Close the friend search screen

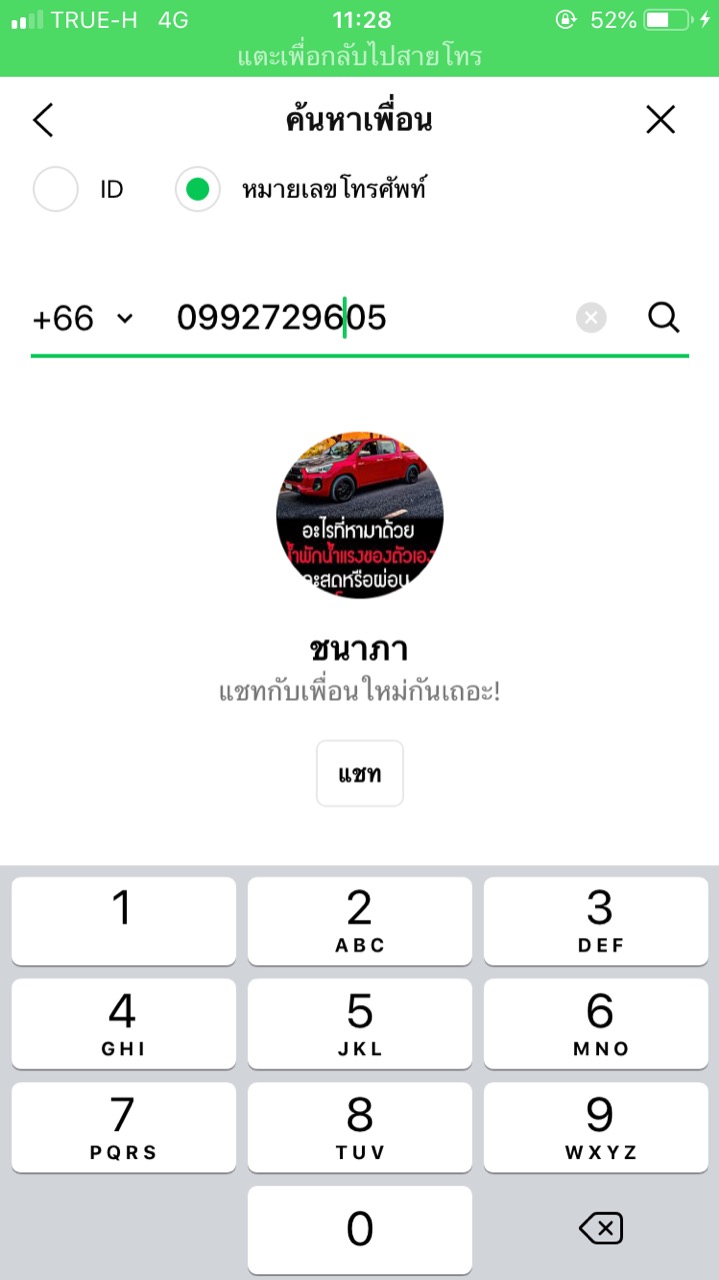coord(660,121)
